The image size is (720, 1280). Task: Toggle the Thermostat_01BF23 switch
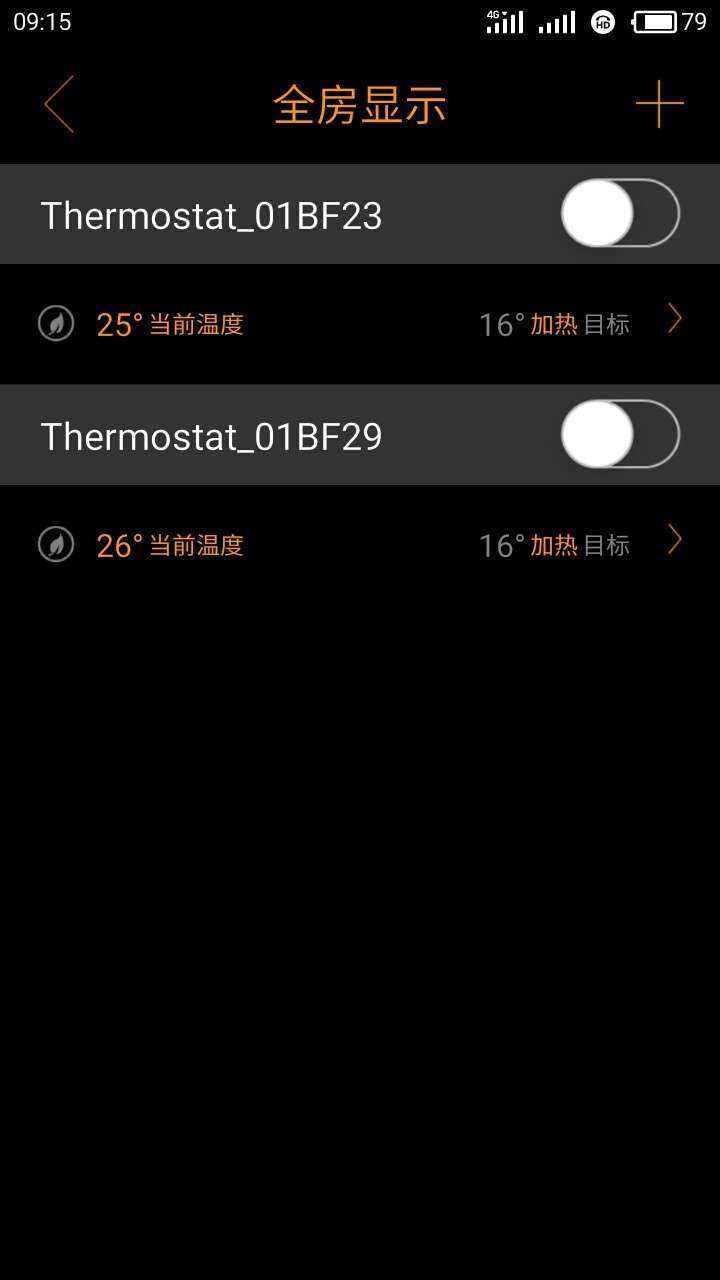(x=620, y=213)
